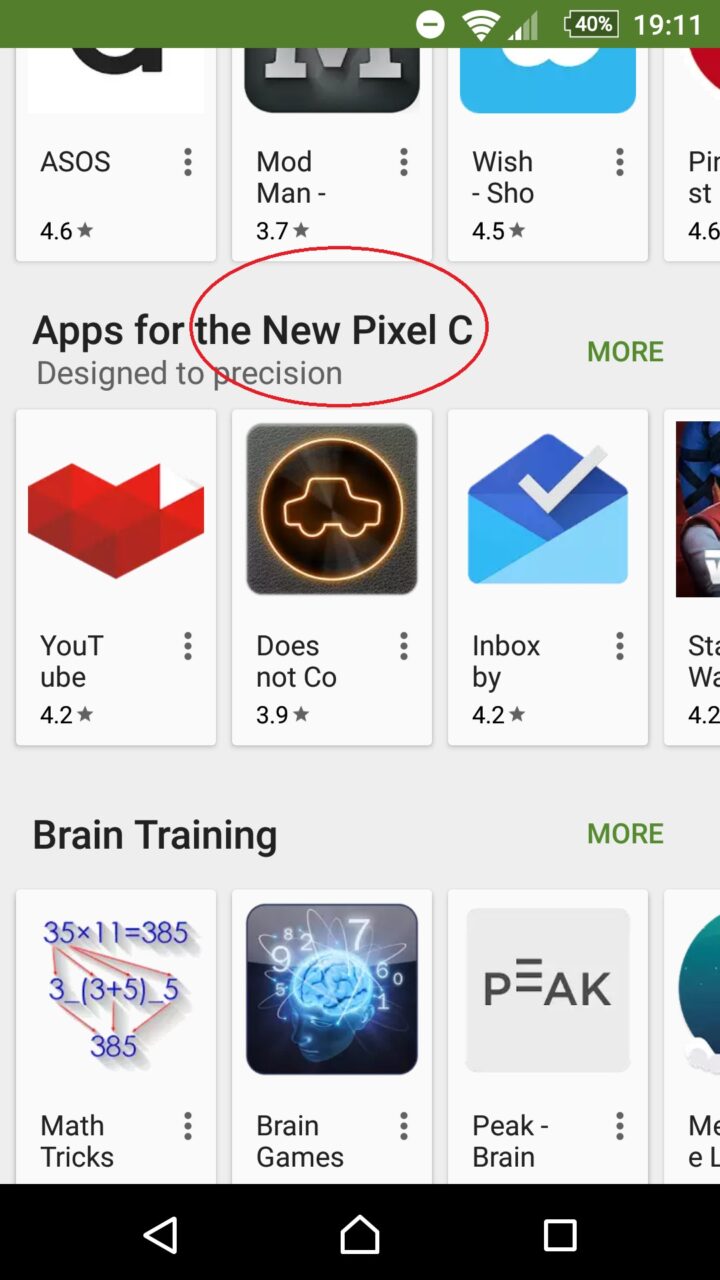Open overflow menu on ASOS card
Image resolution: width=720 pixels, height=1280 pixels.
(188, 162)
